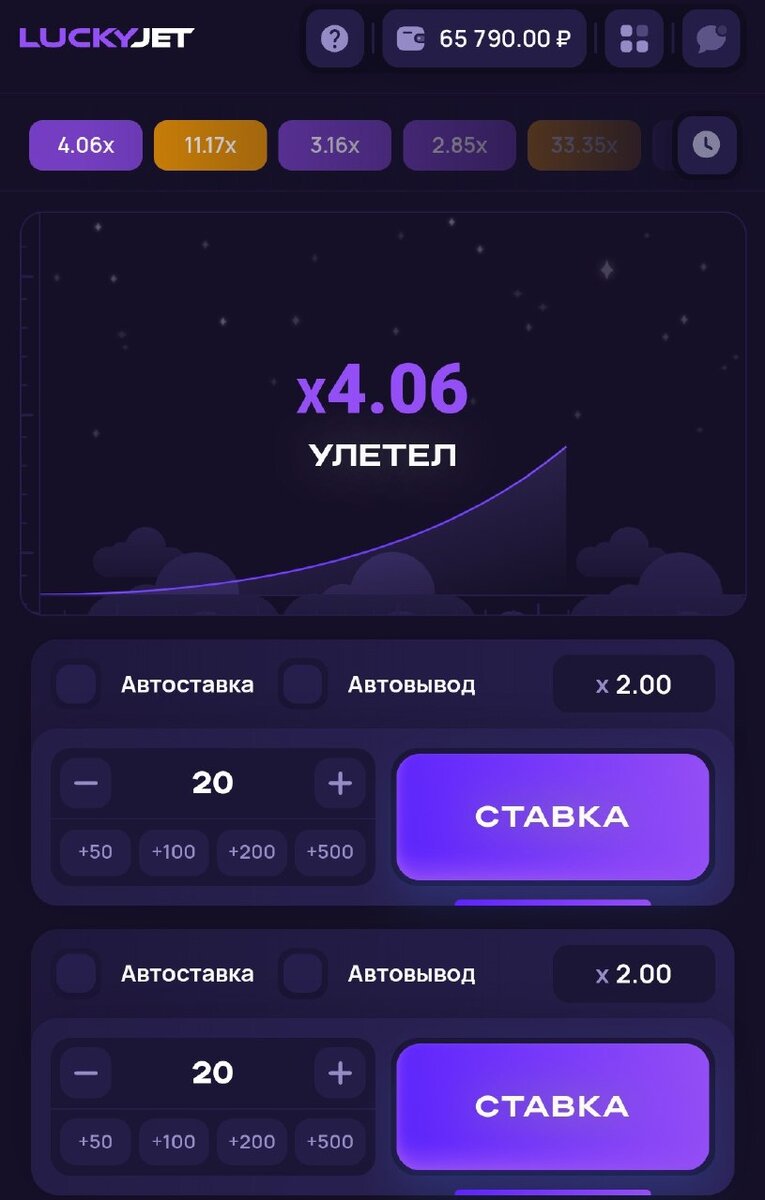Enable Автовывод in the second bet panel
Viewport: 765px width, 1200px height.
pos(302,973)
